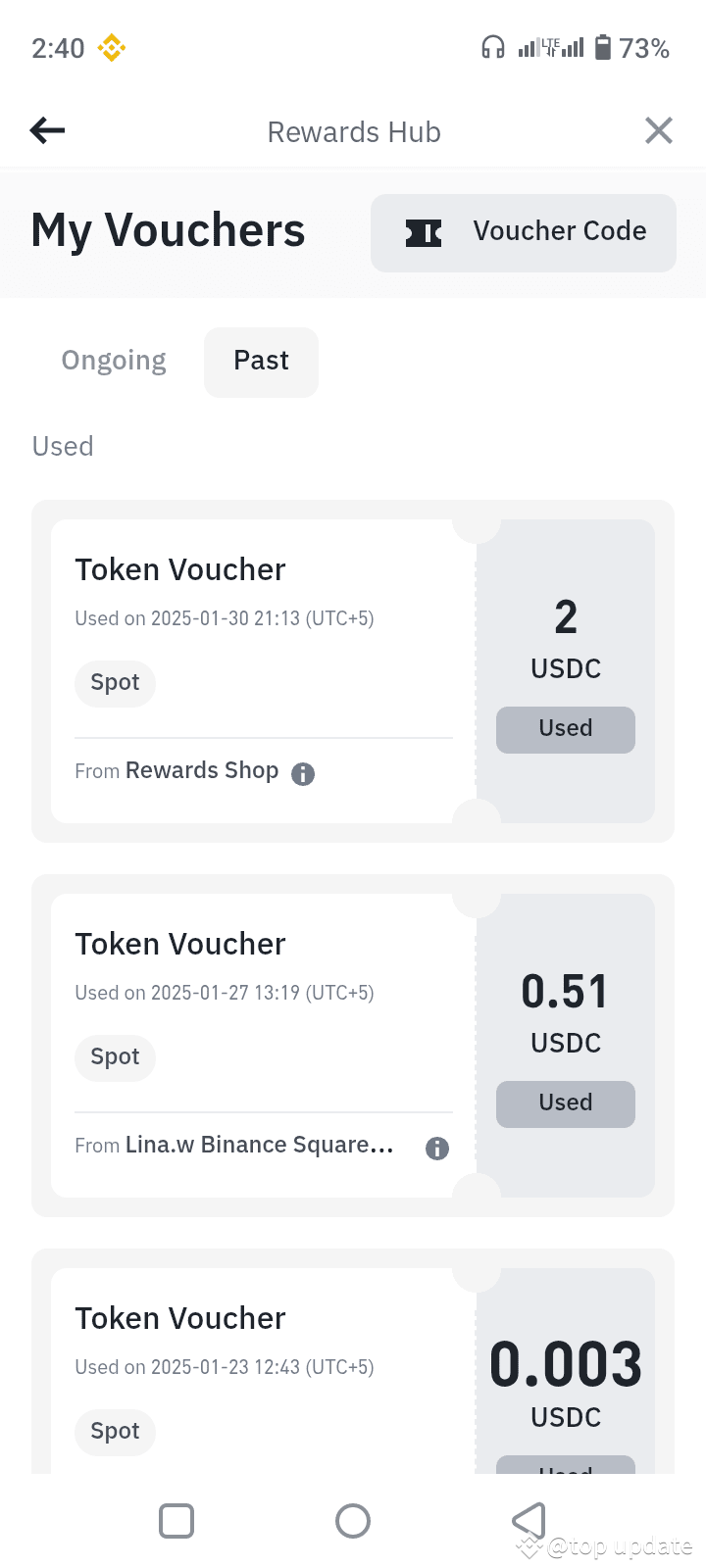This screenshot has height=1568, width=706.
Task: Expand truncated sender name Lina.w Binance Square
Action: [x=259, y=1145]
